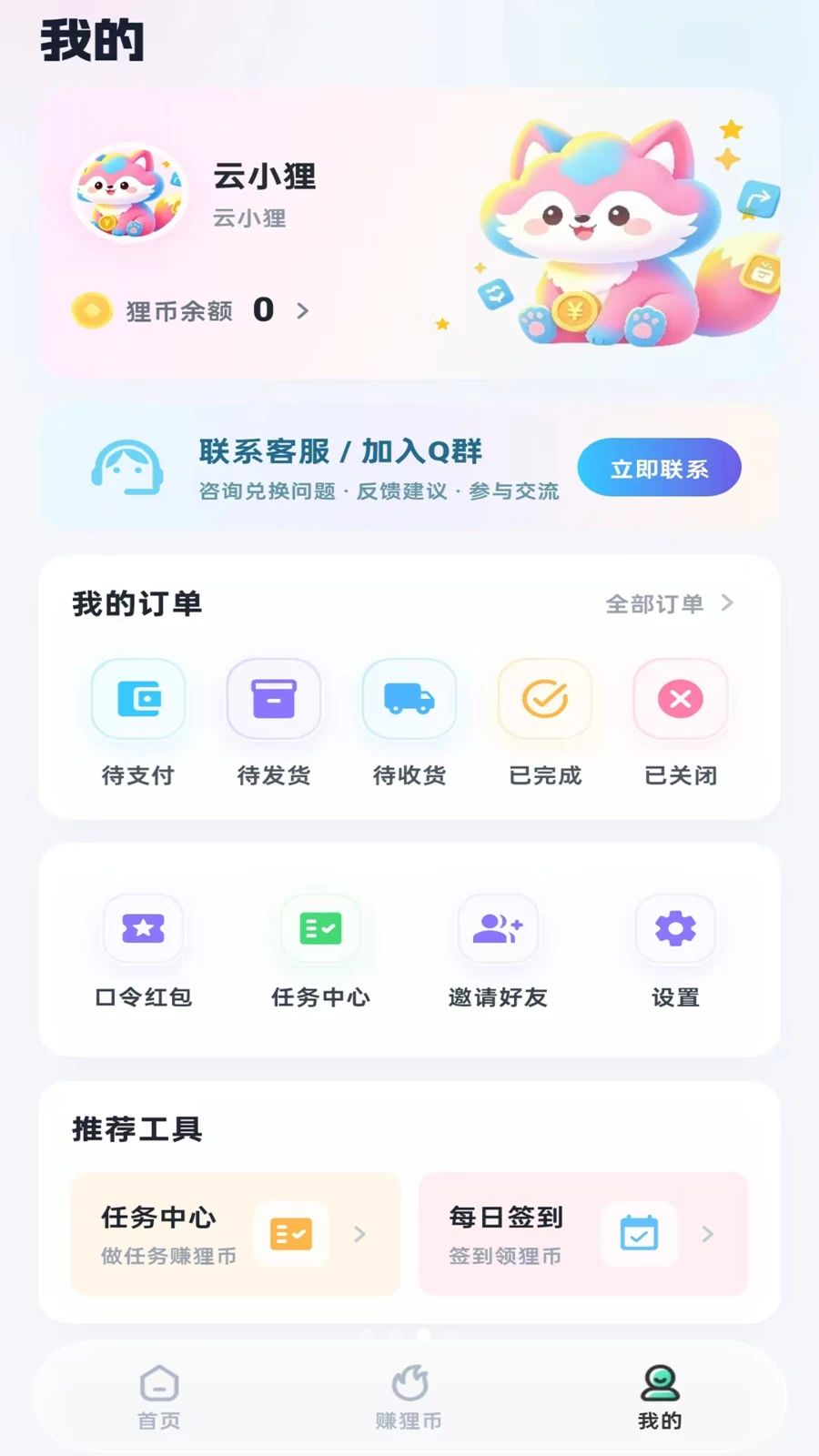Tap the 云小狸 profile avatar

click(129, 194)
